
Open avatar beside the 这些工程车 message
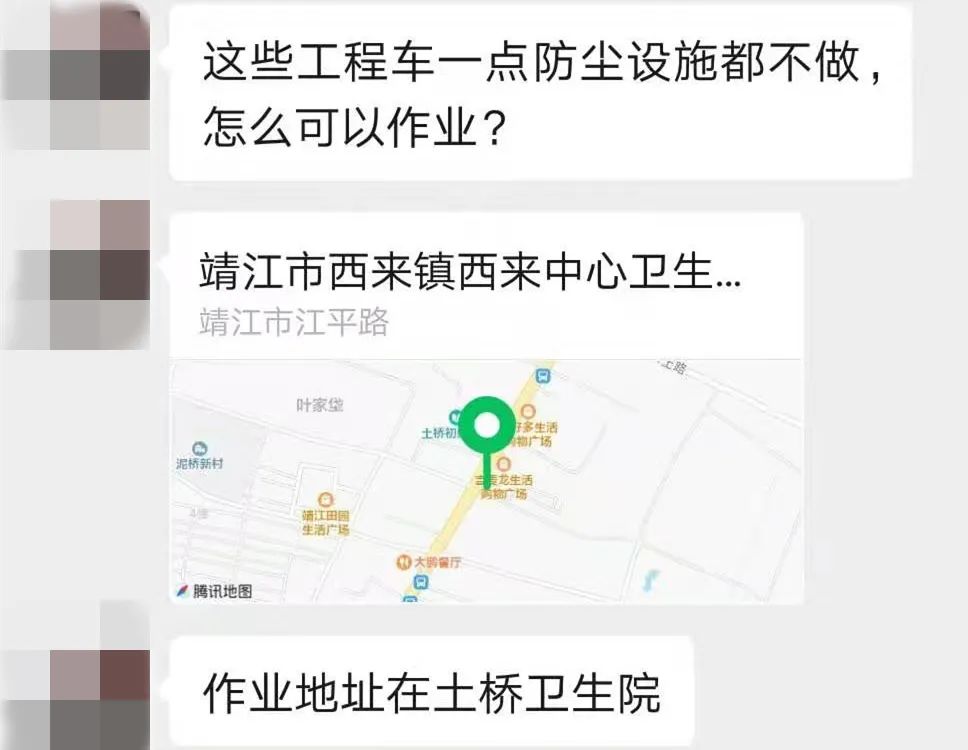coord(76,75)
